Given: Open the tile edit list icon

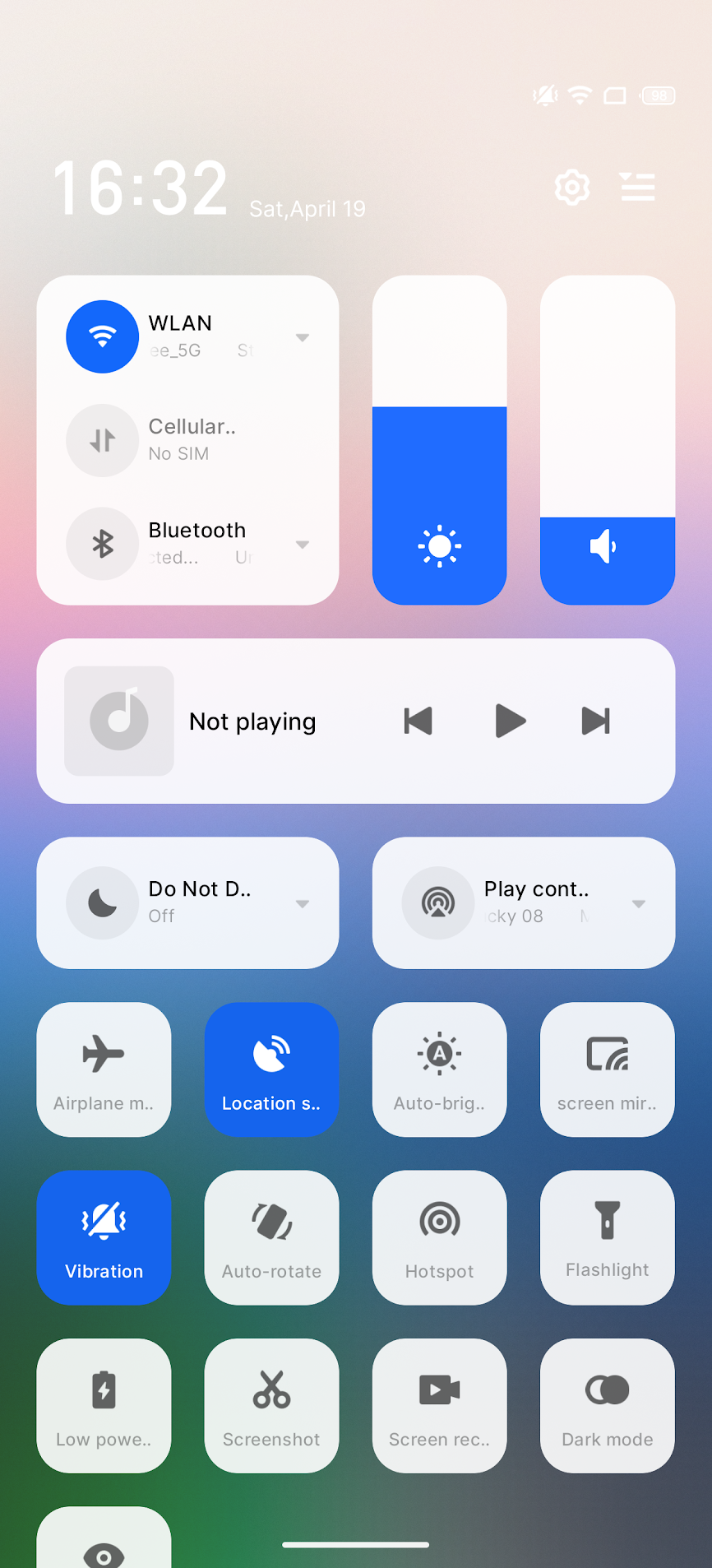Looking at the screenshot, I should [637, 188].
